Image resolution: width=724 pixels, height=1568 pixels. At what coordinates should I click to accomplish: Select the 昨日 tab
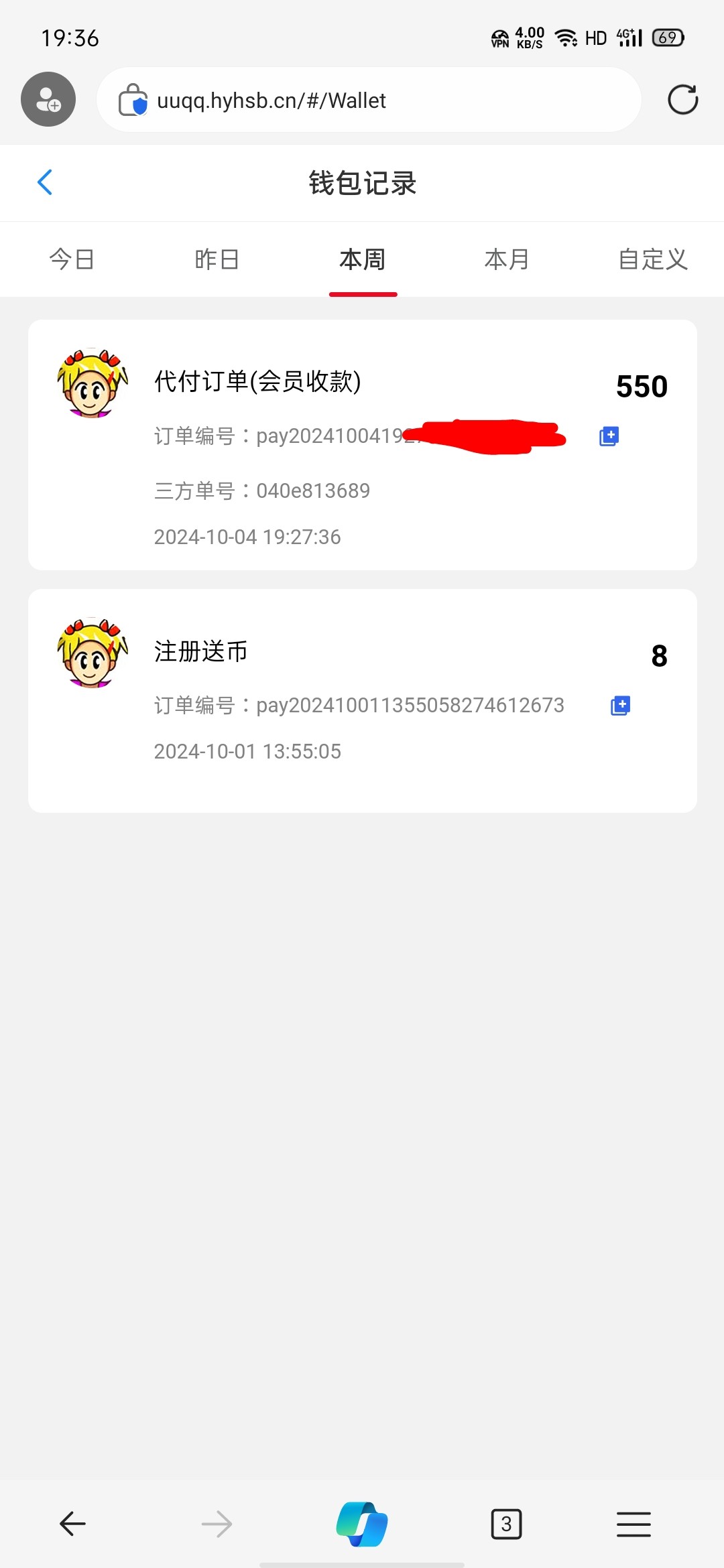(217, 259)
